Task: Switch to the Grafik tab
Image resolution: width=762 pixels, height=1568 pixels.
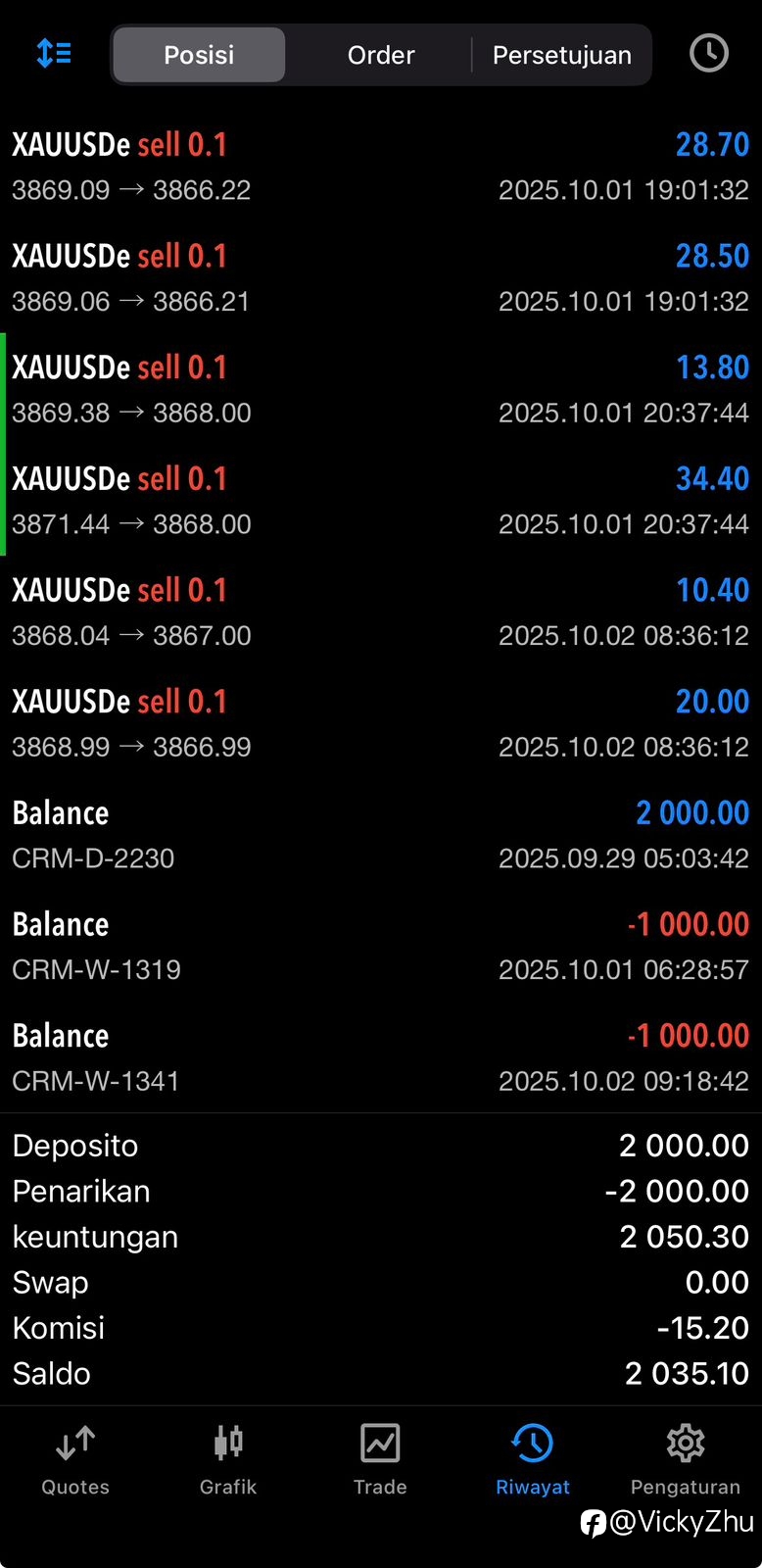Action: coord(228,1459)
